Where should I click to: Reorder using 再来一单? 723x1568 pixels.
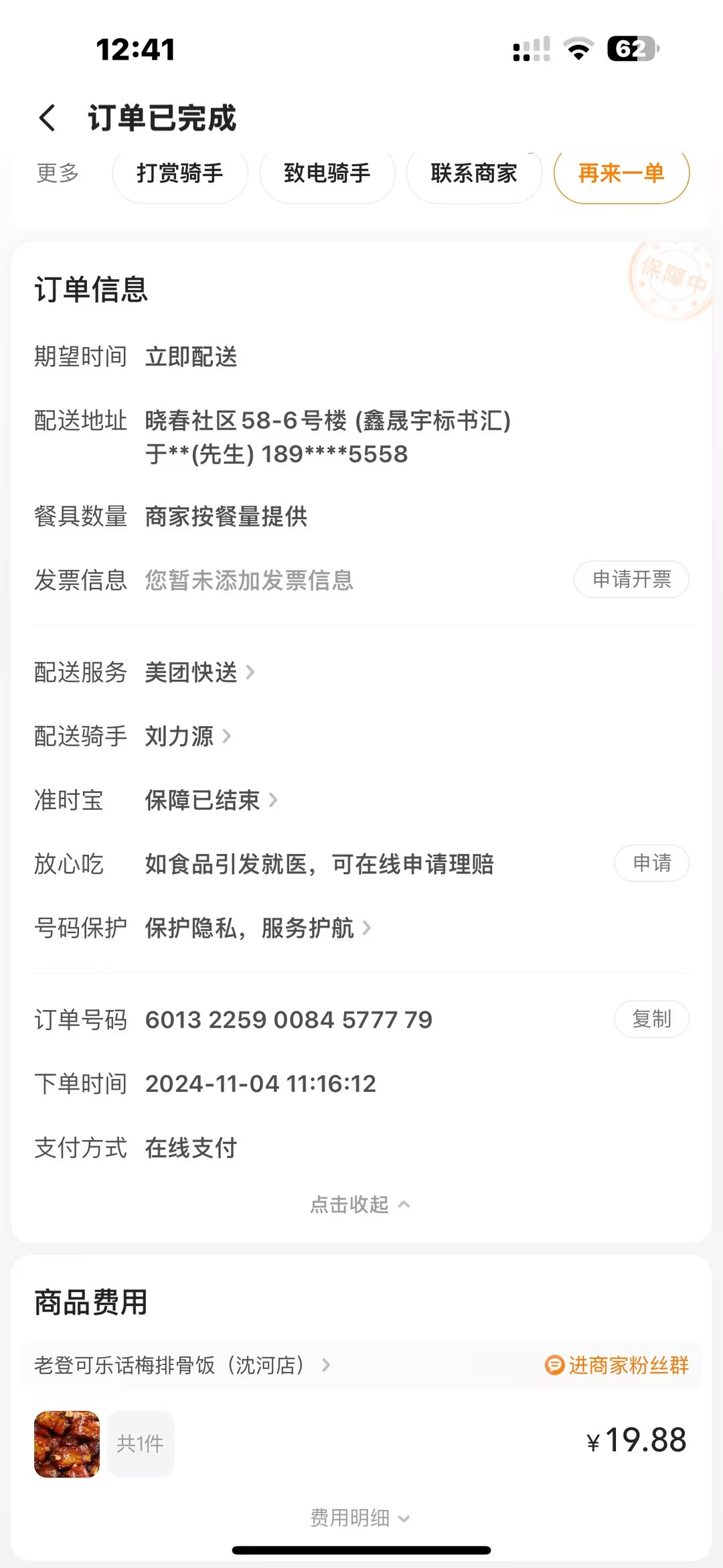[621, 173]
